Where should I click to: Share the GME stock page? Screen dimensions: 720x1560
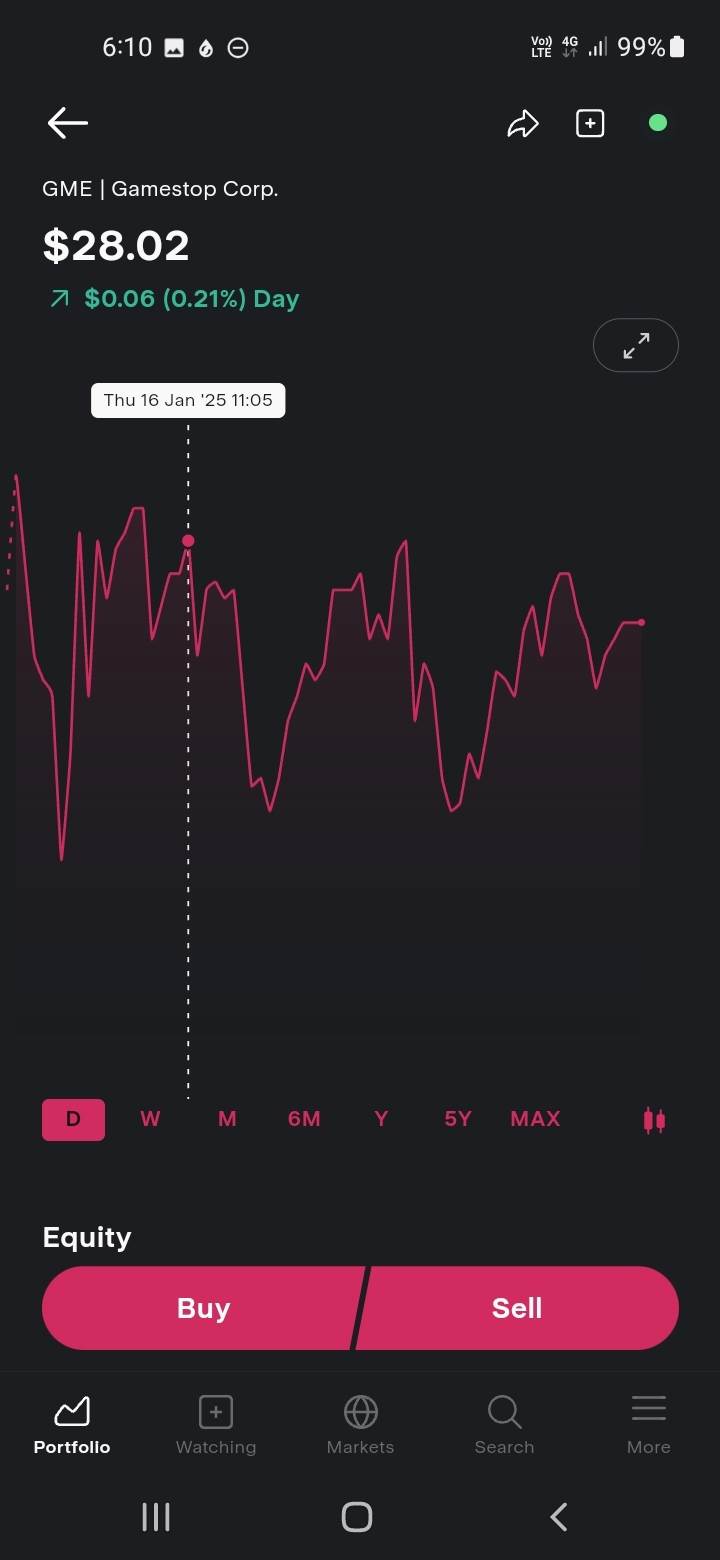[523, 124]
